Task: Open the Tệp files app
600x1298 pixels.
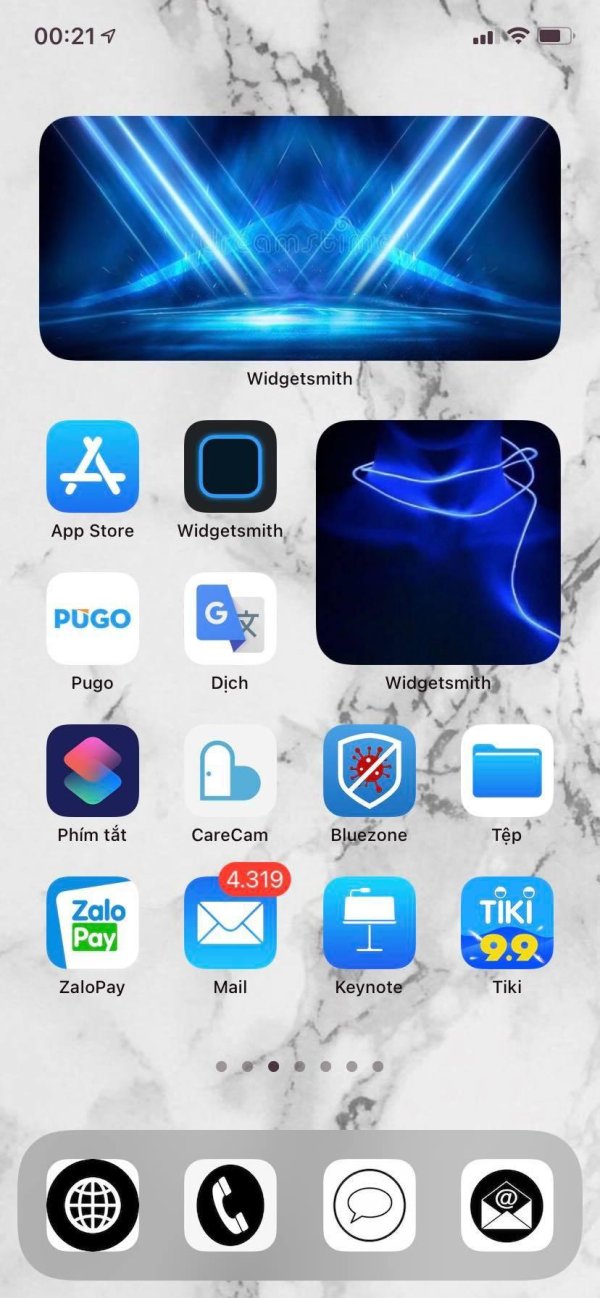Action: (x=507, y=770)
